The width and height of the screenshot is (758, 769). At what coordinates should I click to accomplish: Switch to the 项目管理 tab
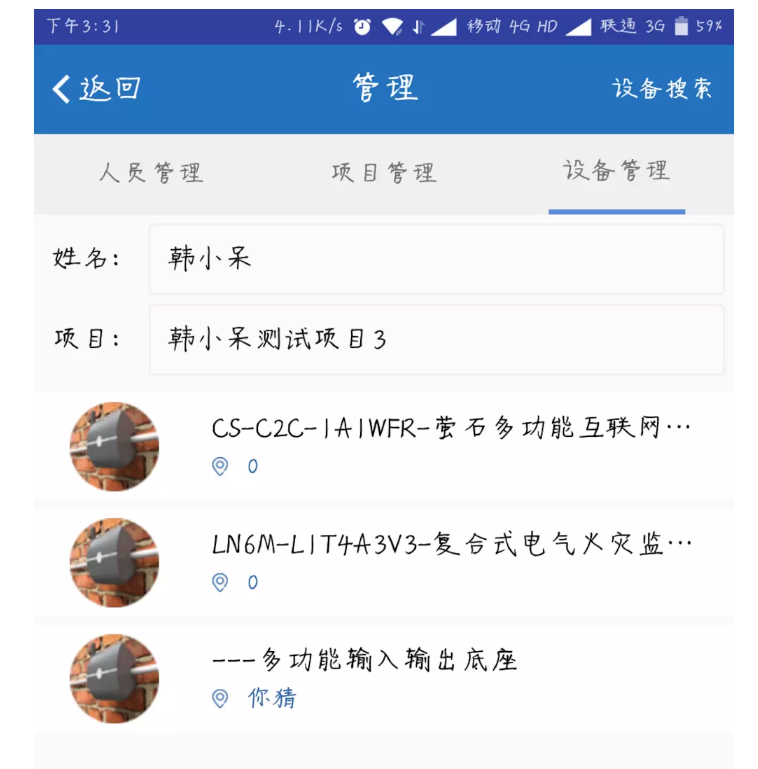pyautogui.click(x=384, y=173)
